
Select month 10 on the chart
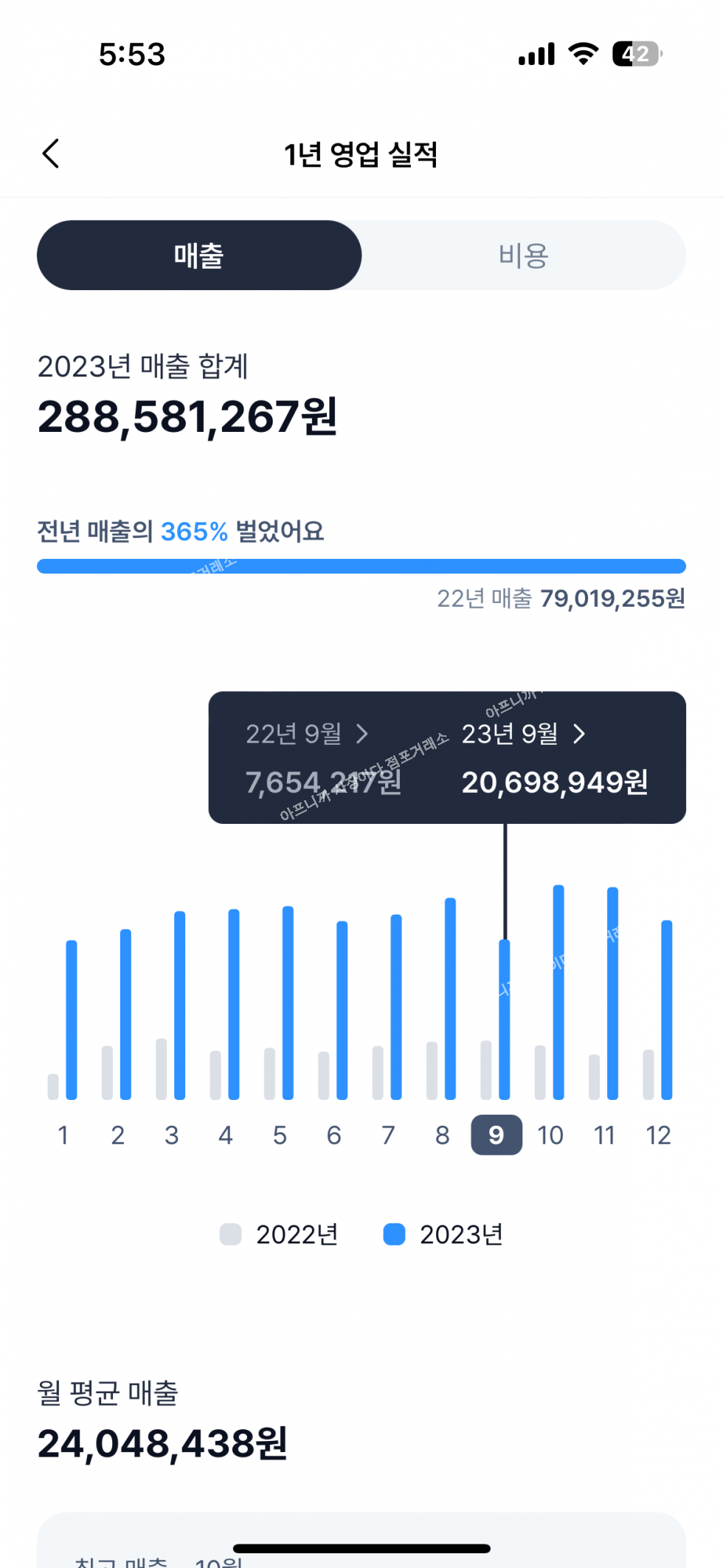click(550, 1135)
